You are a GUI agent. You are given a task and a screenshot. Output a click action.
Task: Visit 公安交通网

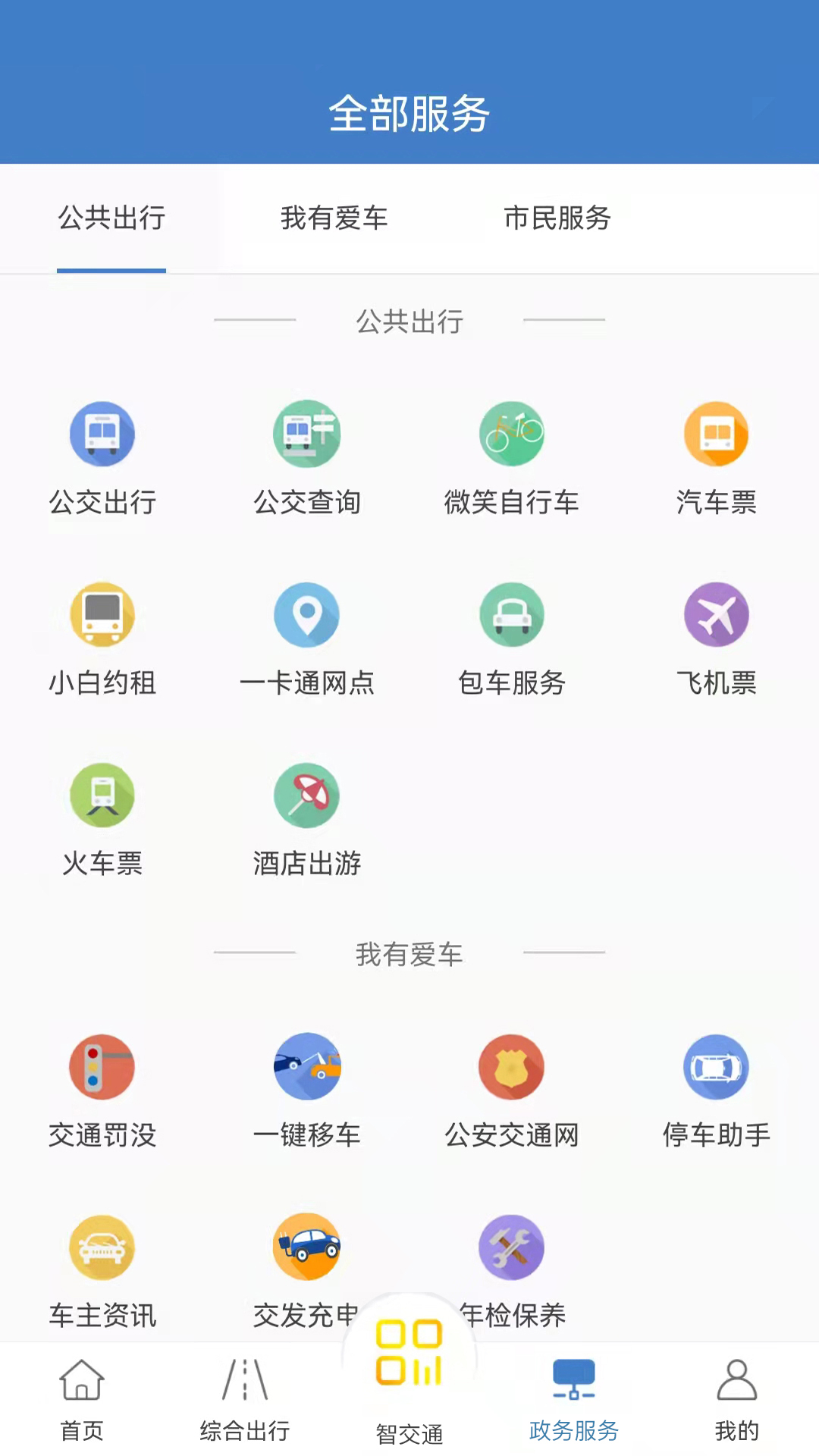512,1090
